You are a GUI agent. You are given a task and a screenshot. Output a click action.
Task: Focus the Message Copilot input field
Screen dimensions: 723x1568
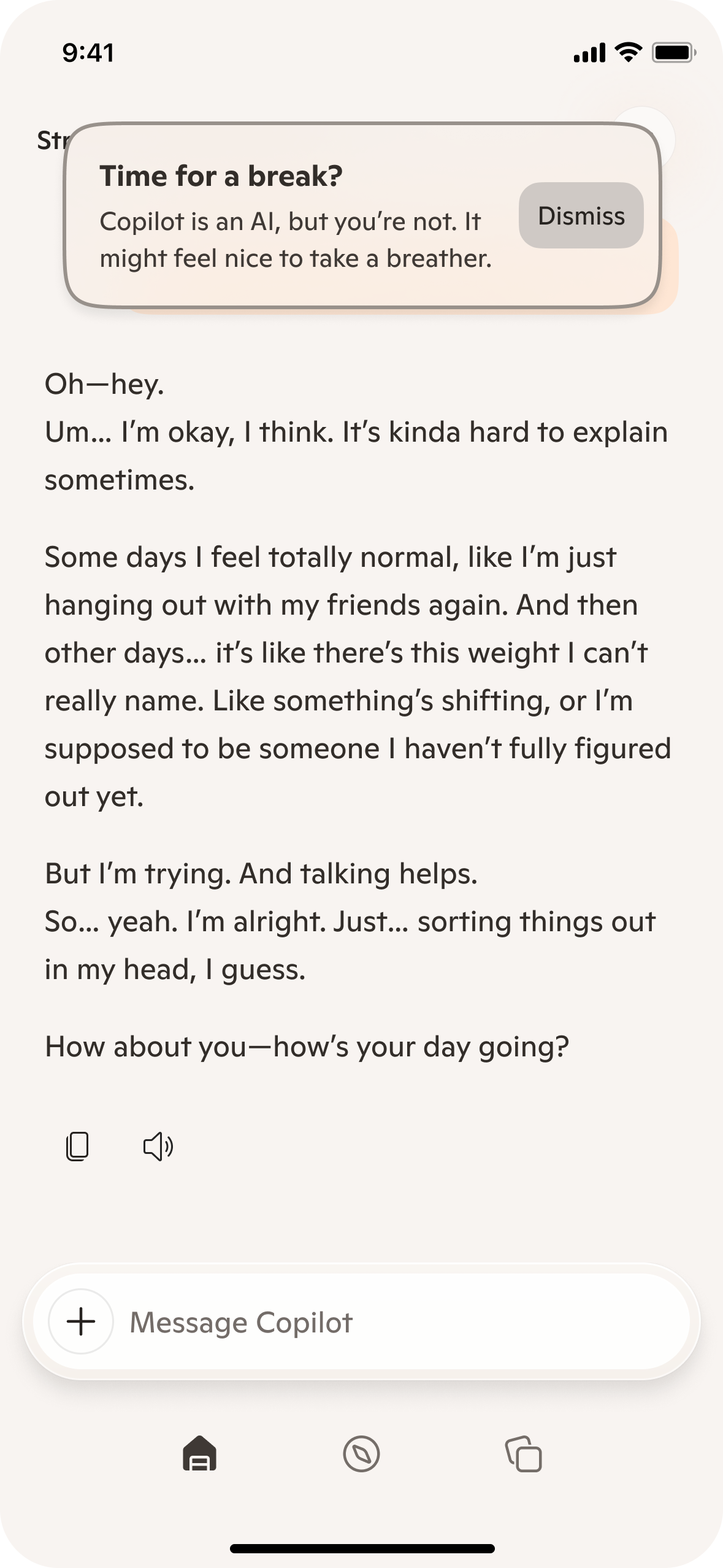(392, 1322)
